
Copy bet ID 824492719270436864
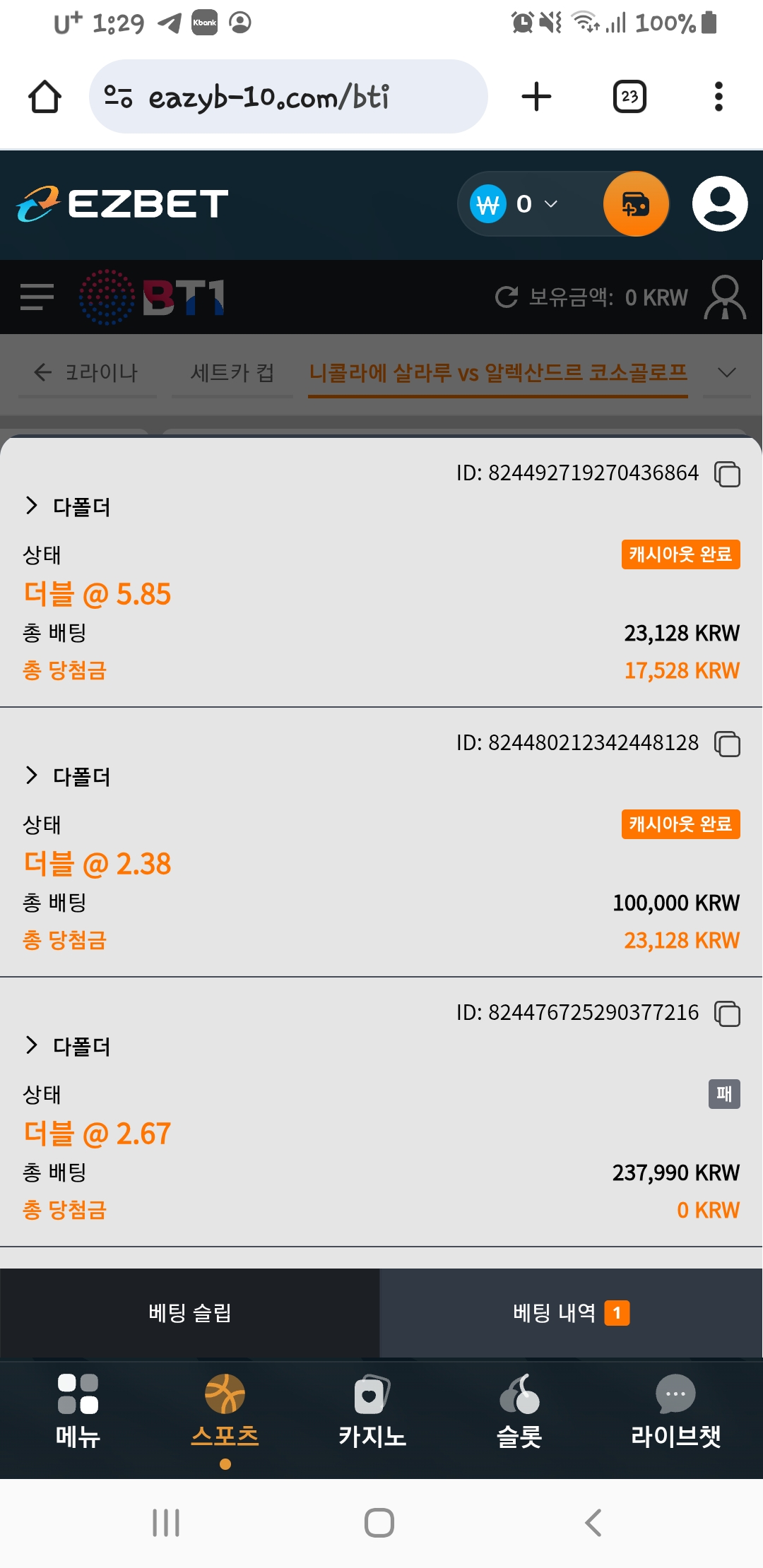coord(727,474)
